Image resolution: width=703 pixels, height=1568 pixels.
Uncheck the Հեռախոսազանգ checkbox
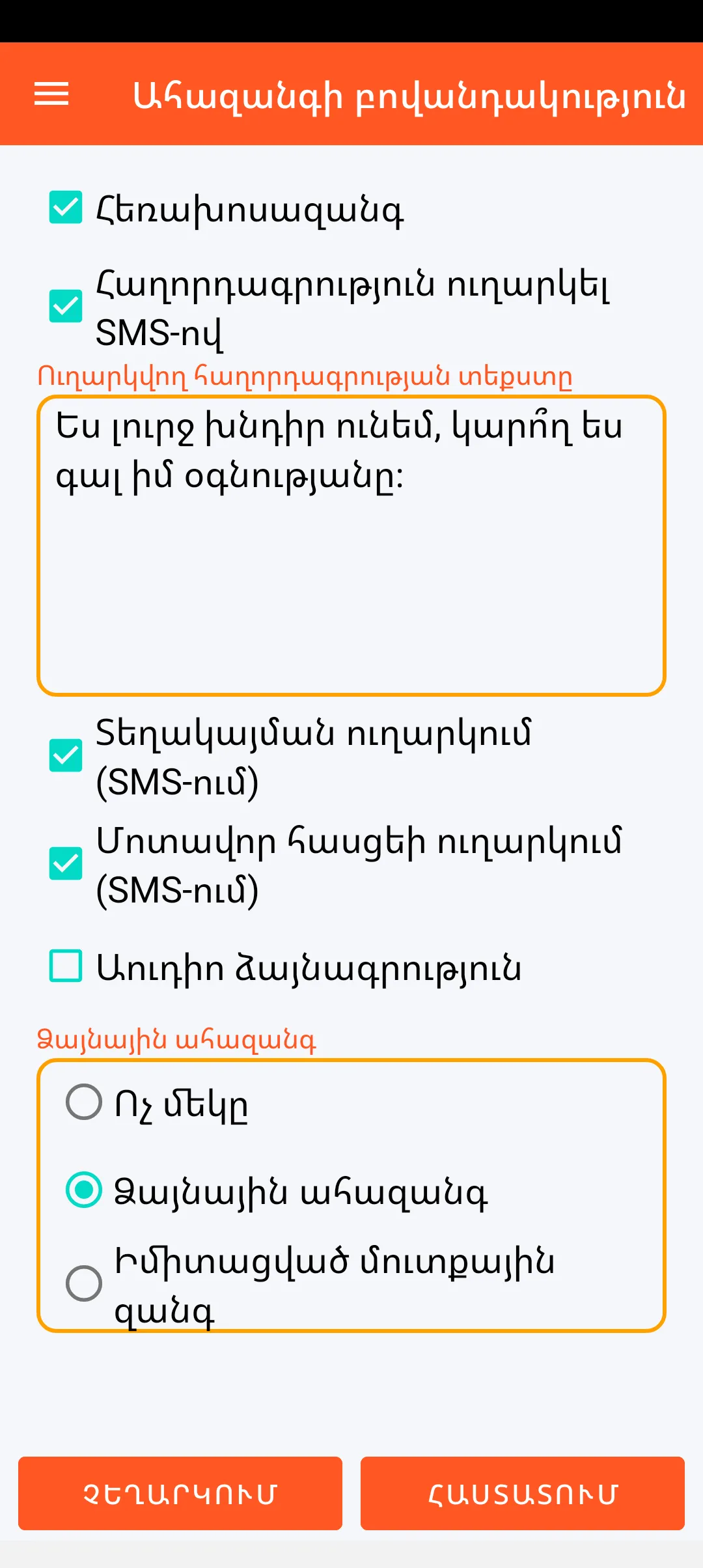point(66,208)
